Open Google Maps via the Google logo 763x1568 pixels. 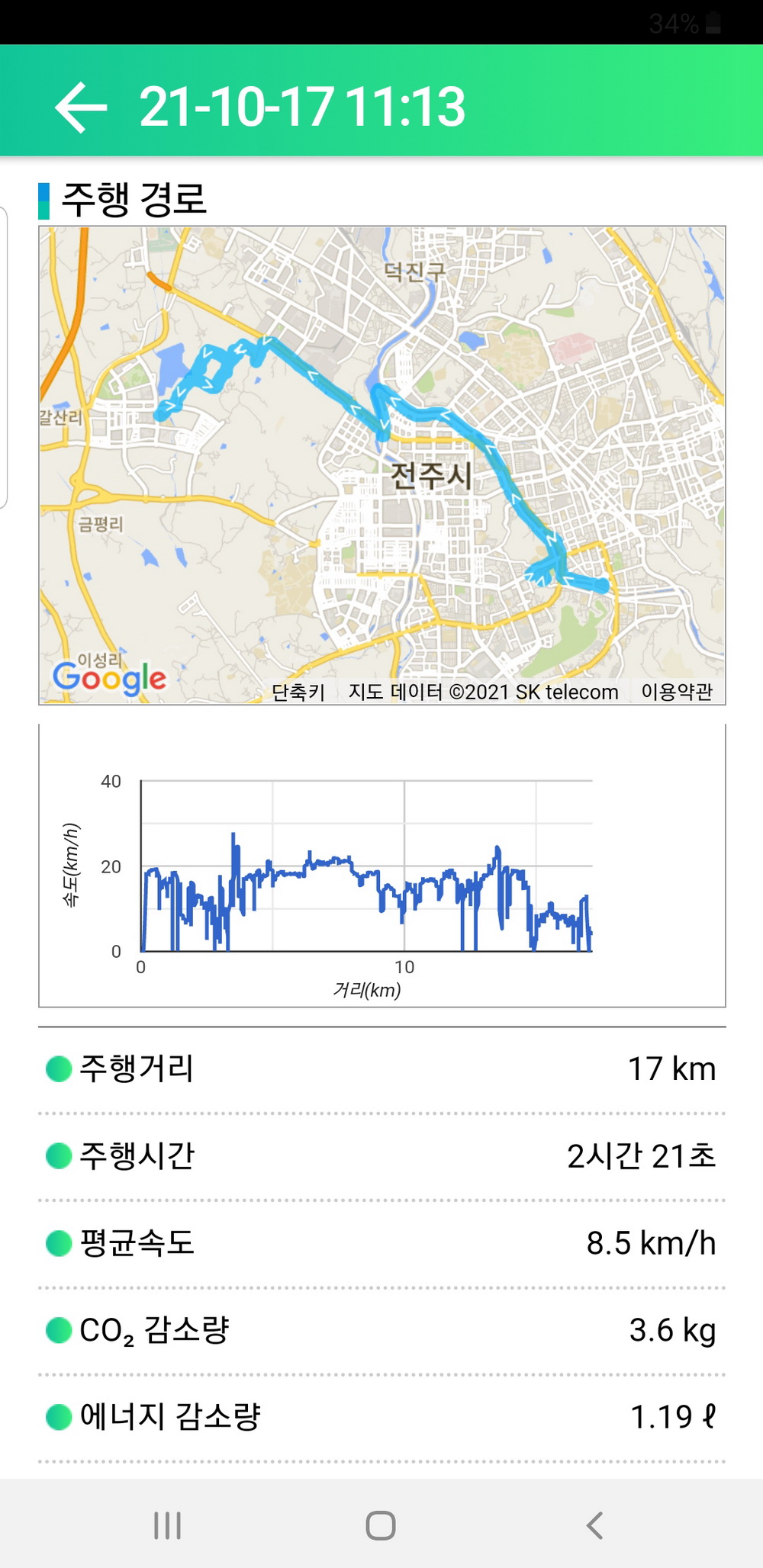(x=109, y=677)
